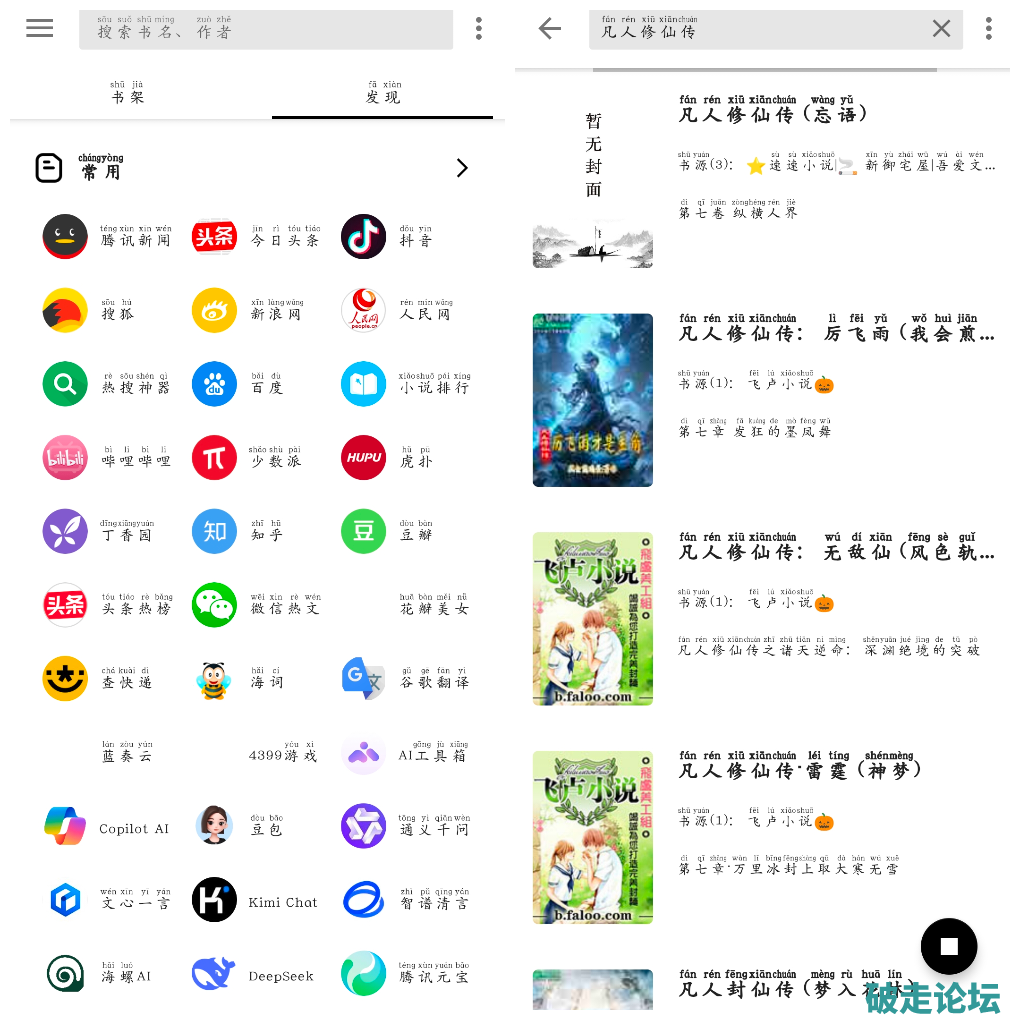This screenshot has width=1020, height=1020.
Task: Stop the ongoing search
Action: (948, 945)
